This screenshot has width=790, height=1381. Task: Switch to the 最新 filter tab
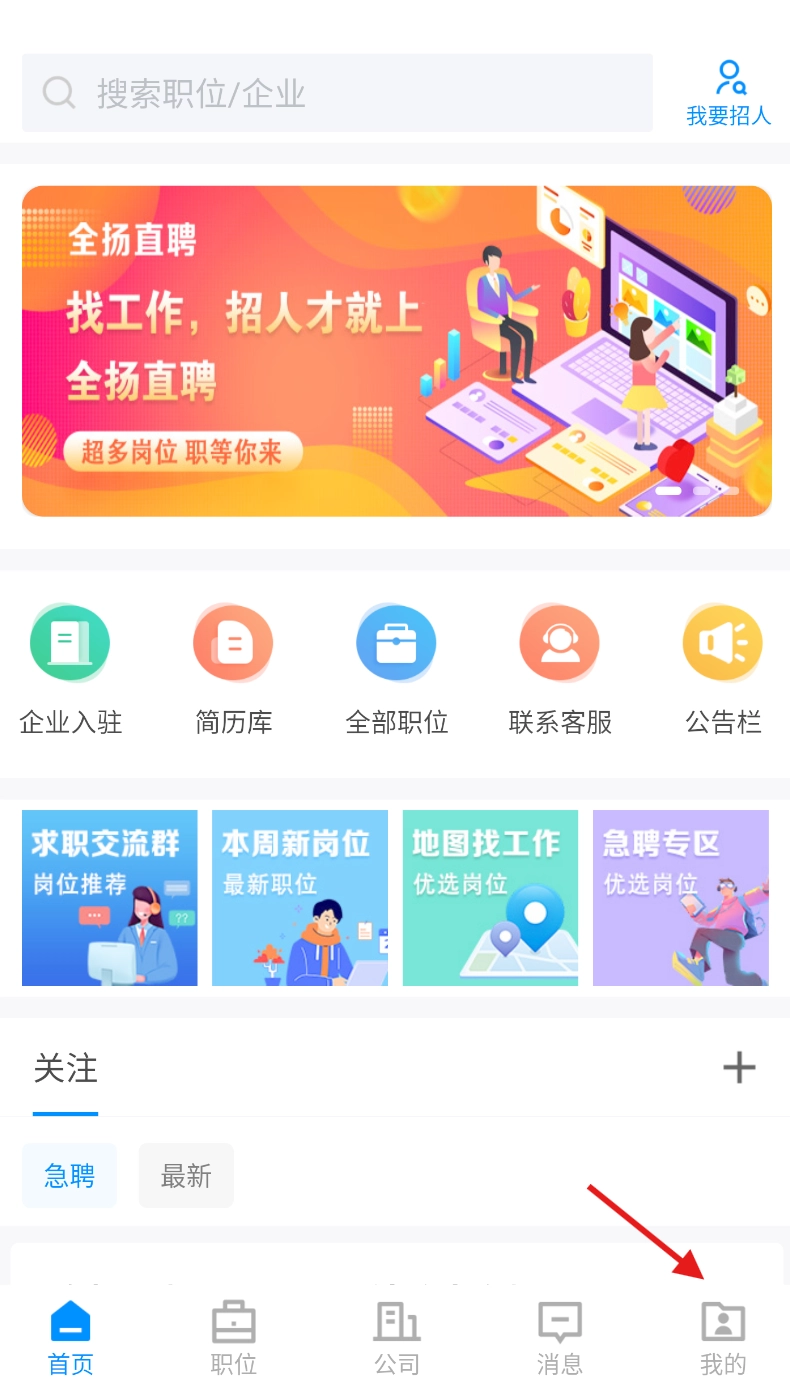[x=186, y=1176]
